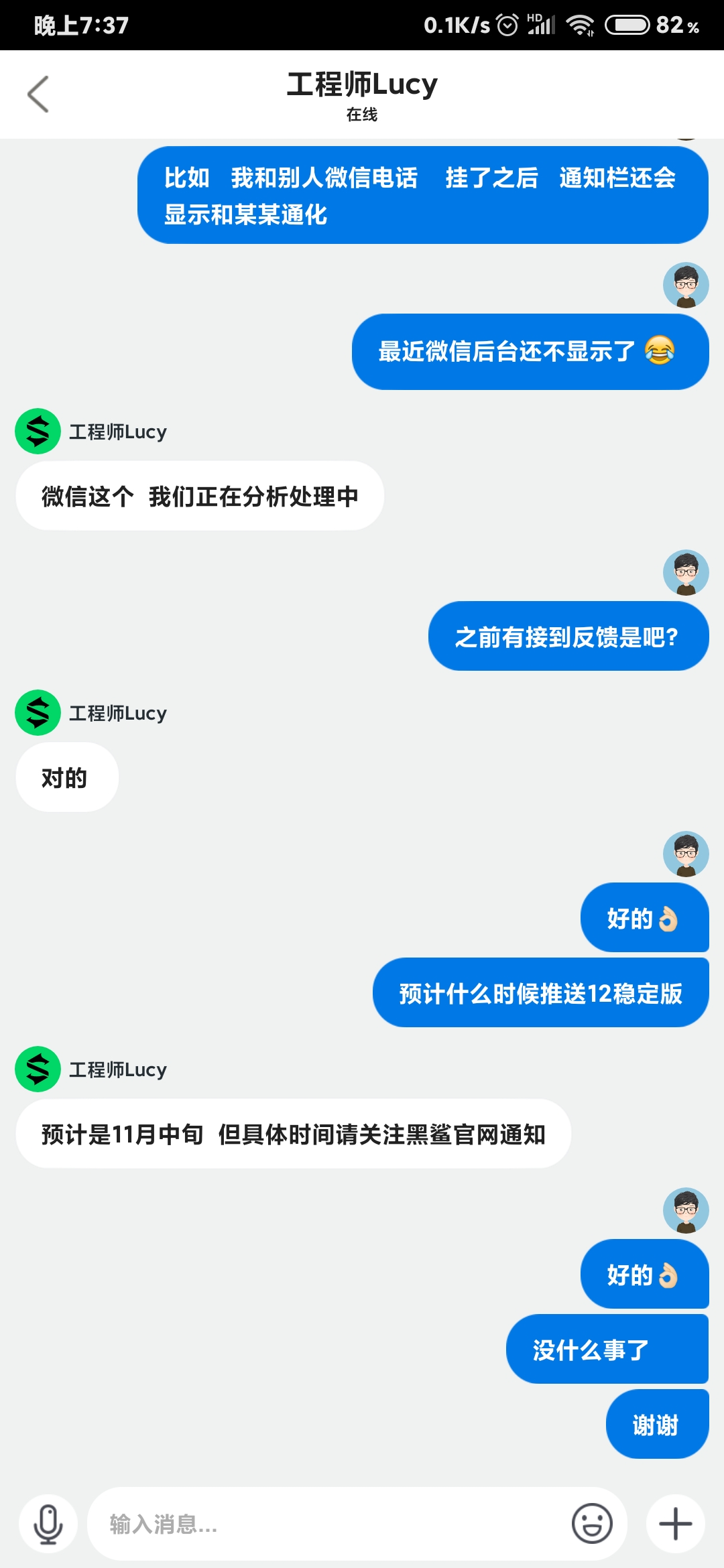Open the emoji picker

point(592,1524)
